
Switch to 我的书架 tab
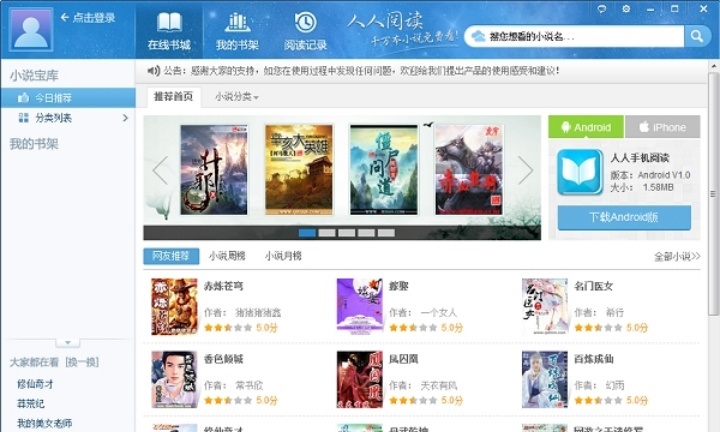pyautogui.click(x=237, y=30)
